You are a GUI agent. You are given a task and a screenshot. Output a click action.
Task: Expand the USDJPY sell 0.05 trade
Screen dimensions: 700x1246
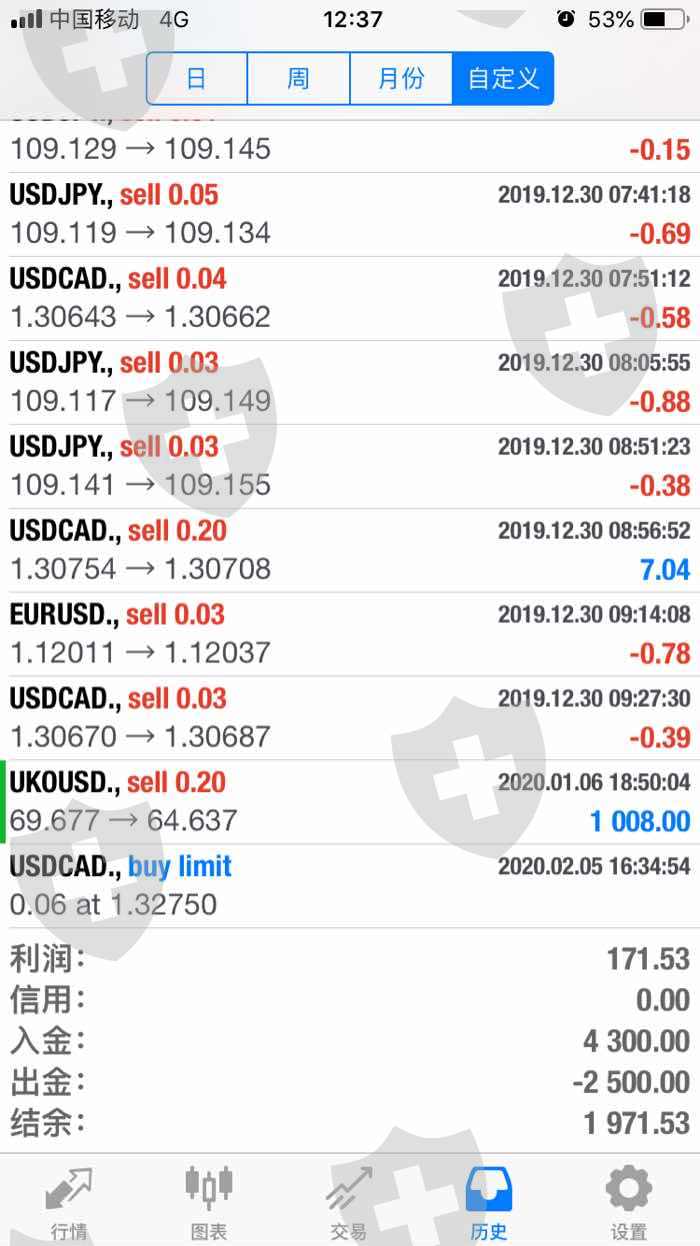pyautogui.click(x=350, y=214)
